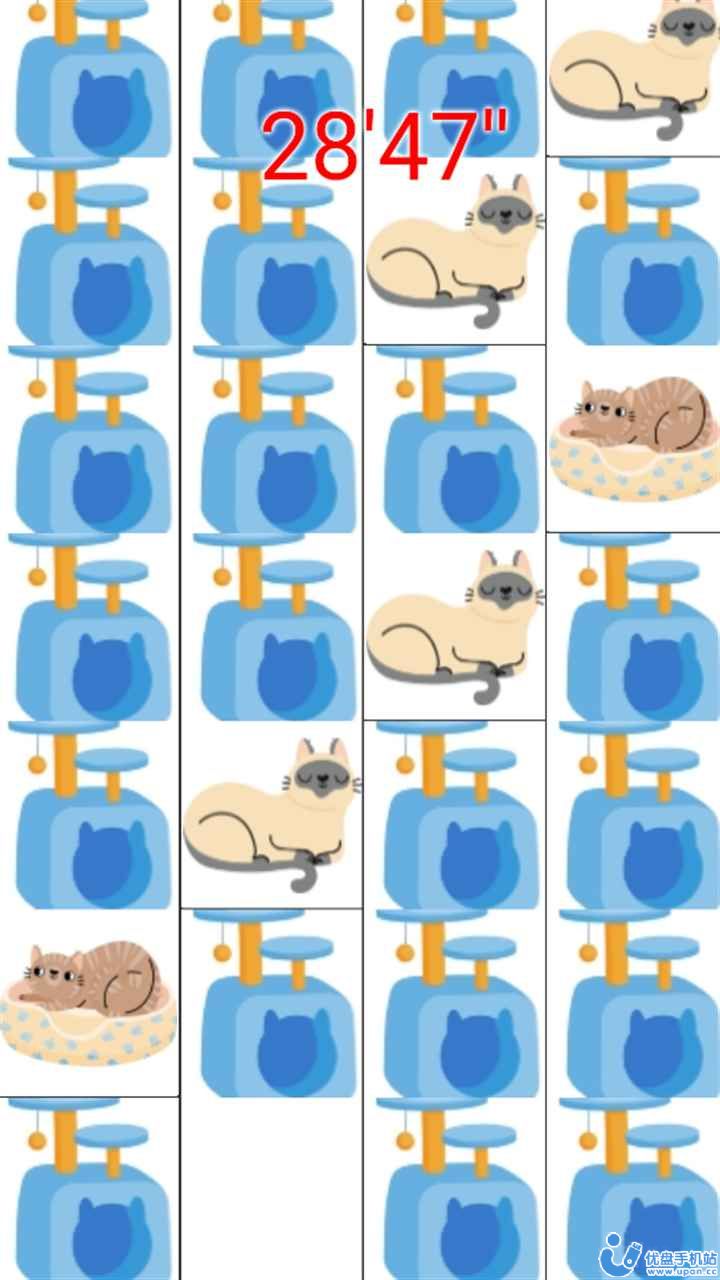720x1280 pixels.
Task: Select the cat tower tile at the bottom of column one
Action: [90, 1180]
